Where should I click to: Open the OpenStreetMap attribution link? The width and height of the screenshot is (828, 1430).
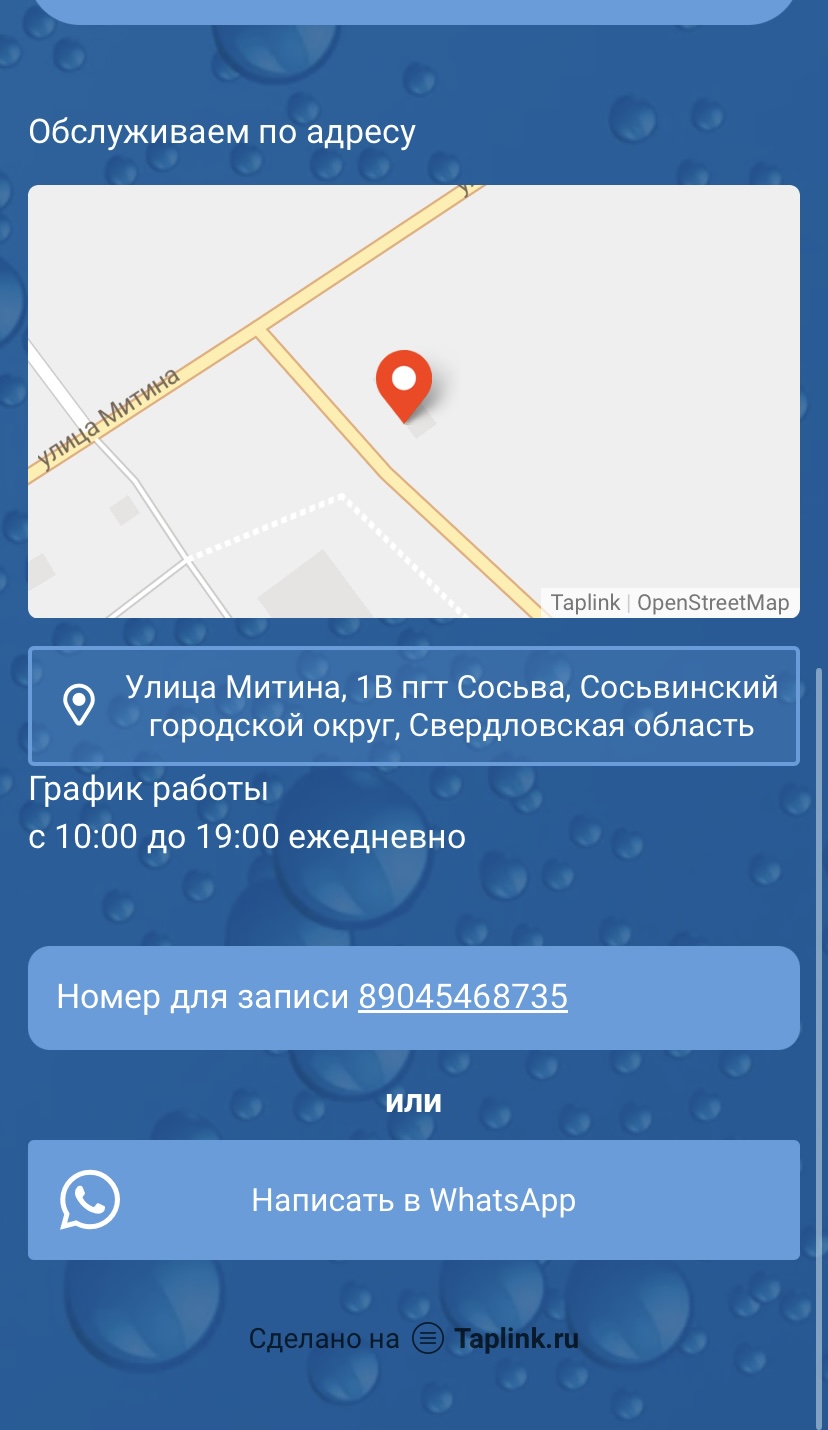click(713, 603)
